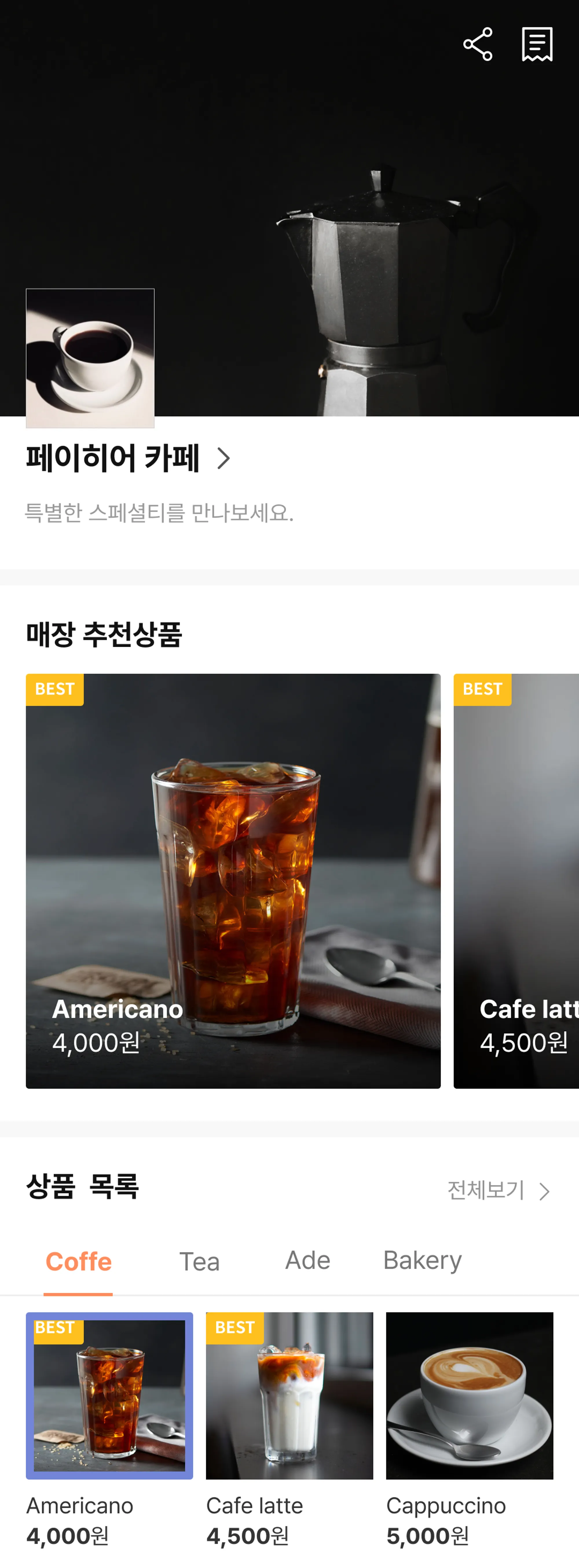Open the featured Americano recommended card
579x1568 pixels.
coord(232,880)
